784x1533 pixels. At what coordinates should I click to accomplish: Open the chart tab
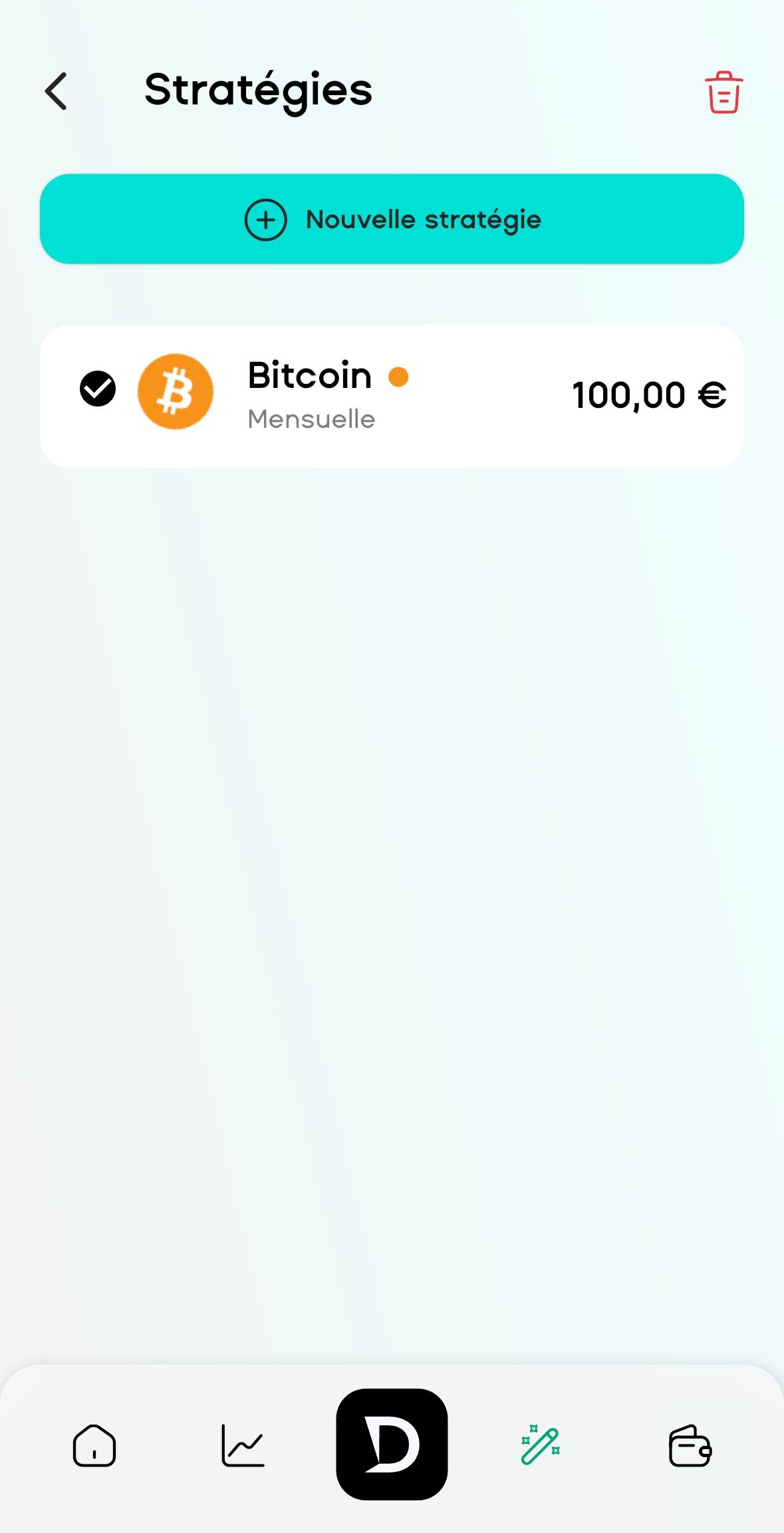click(243, 1445)
